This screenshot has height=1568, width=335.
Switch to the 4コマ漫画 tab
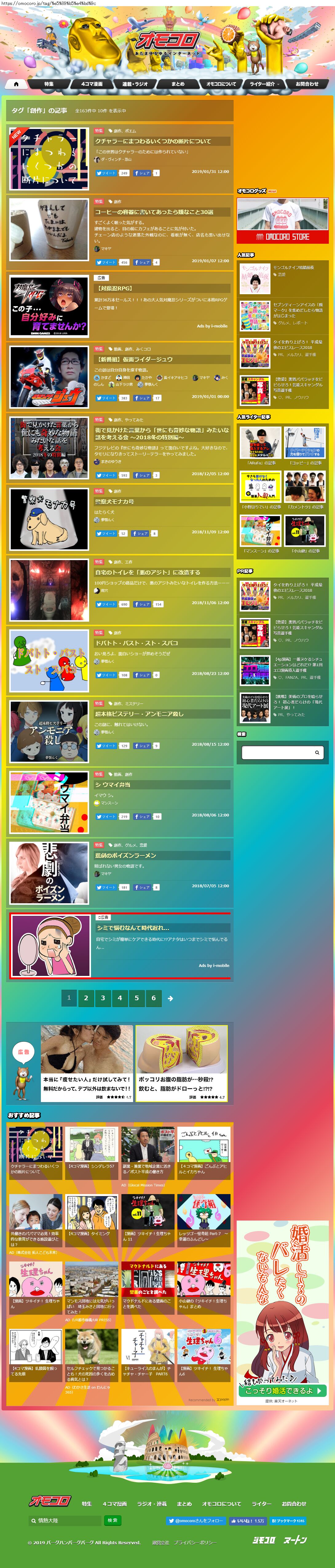92,84
